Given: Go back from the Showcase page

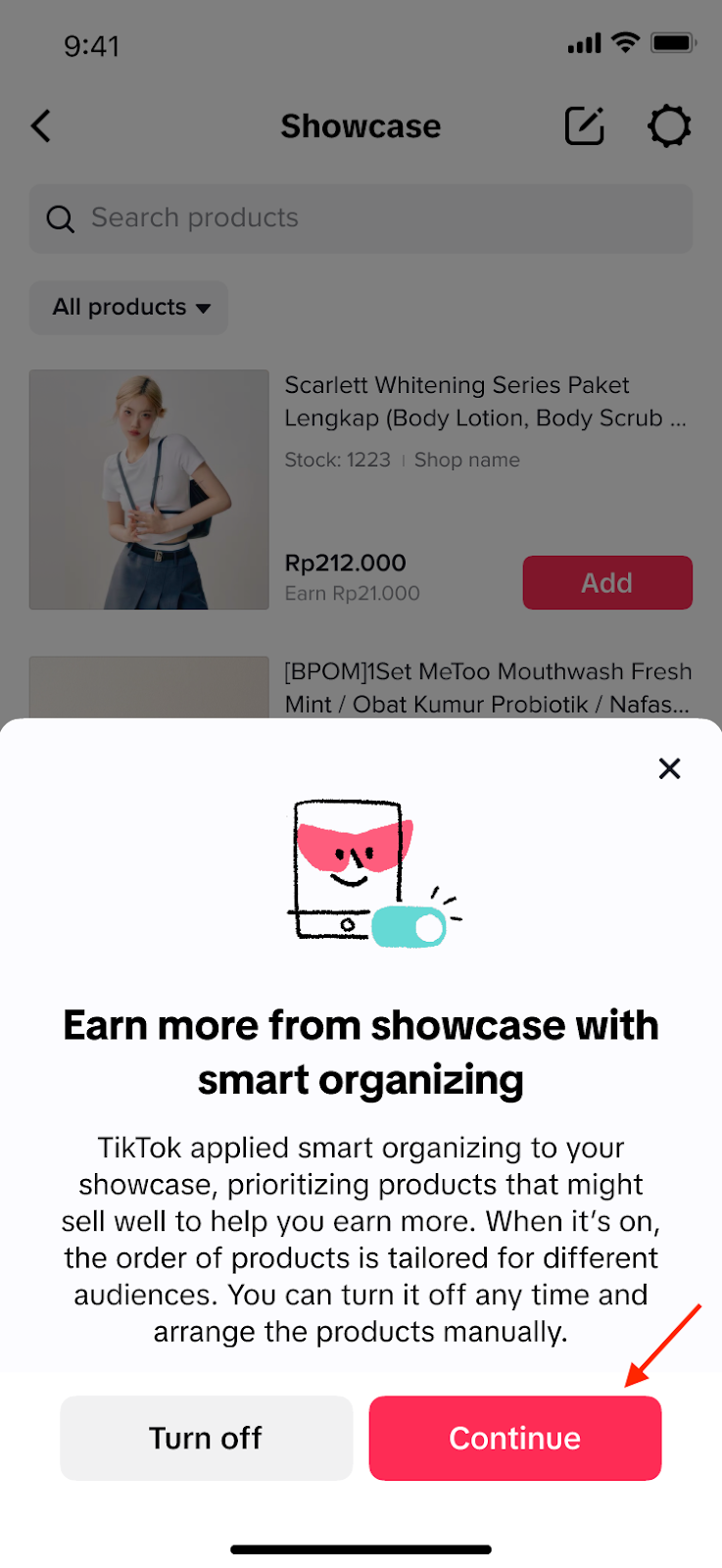Looking at the screenshot, I should (41, 126).
